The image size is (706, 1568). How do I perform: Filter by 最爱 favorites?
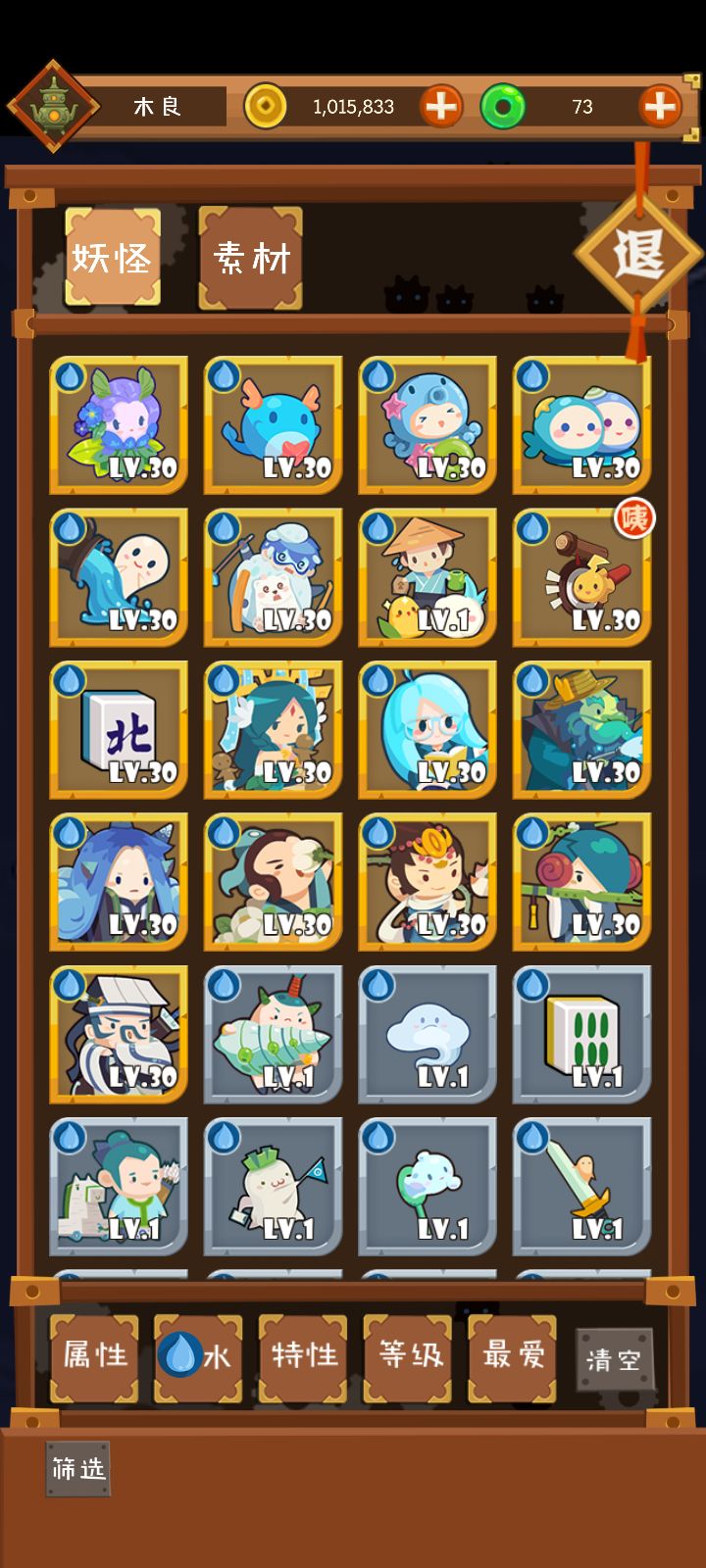[x=512, y=1358]
